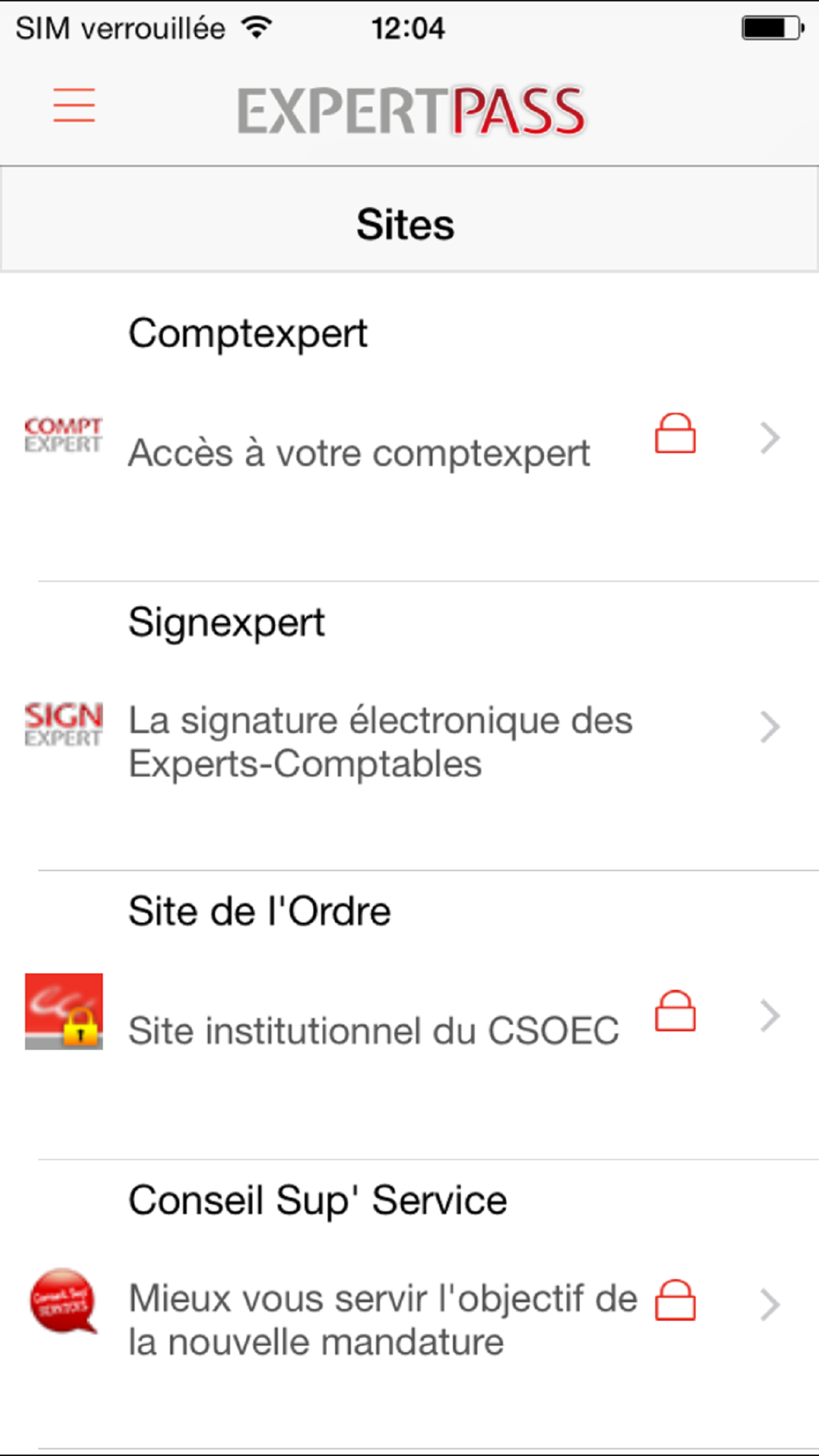Open the Comptexpert site row
This screenshot has height=1456, width=819.
409,427
